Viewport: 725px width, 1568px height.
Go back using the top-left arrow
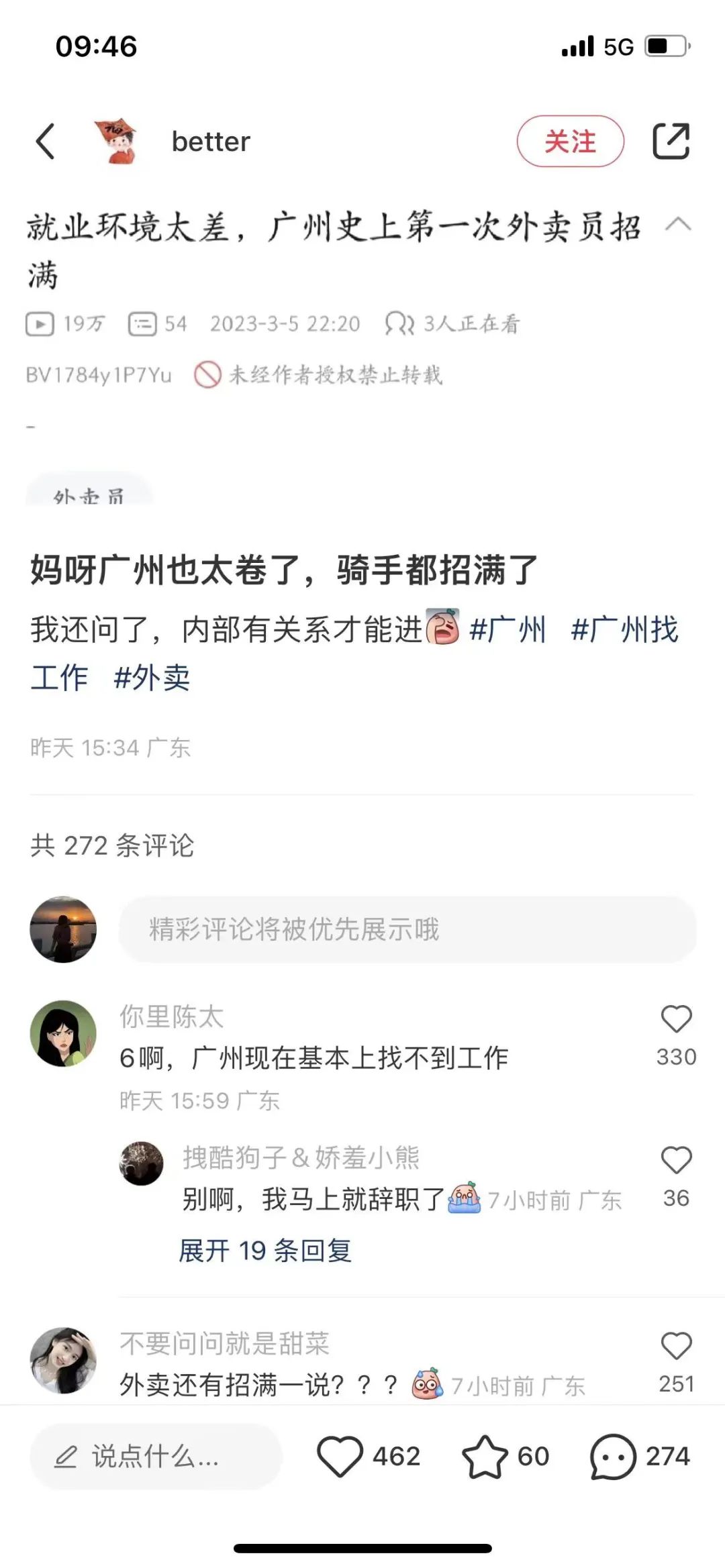click(45, 142)
